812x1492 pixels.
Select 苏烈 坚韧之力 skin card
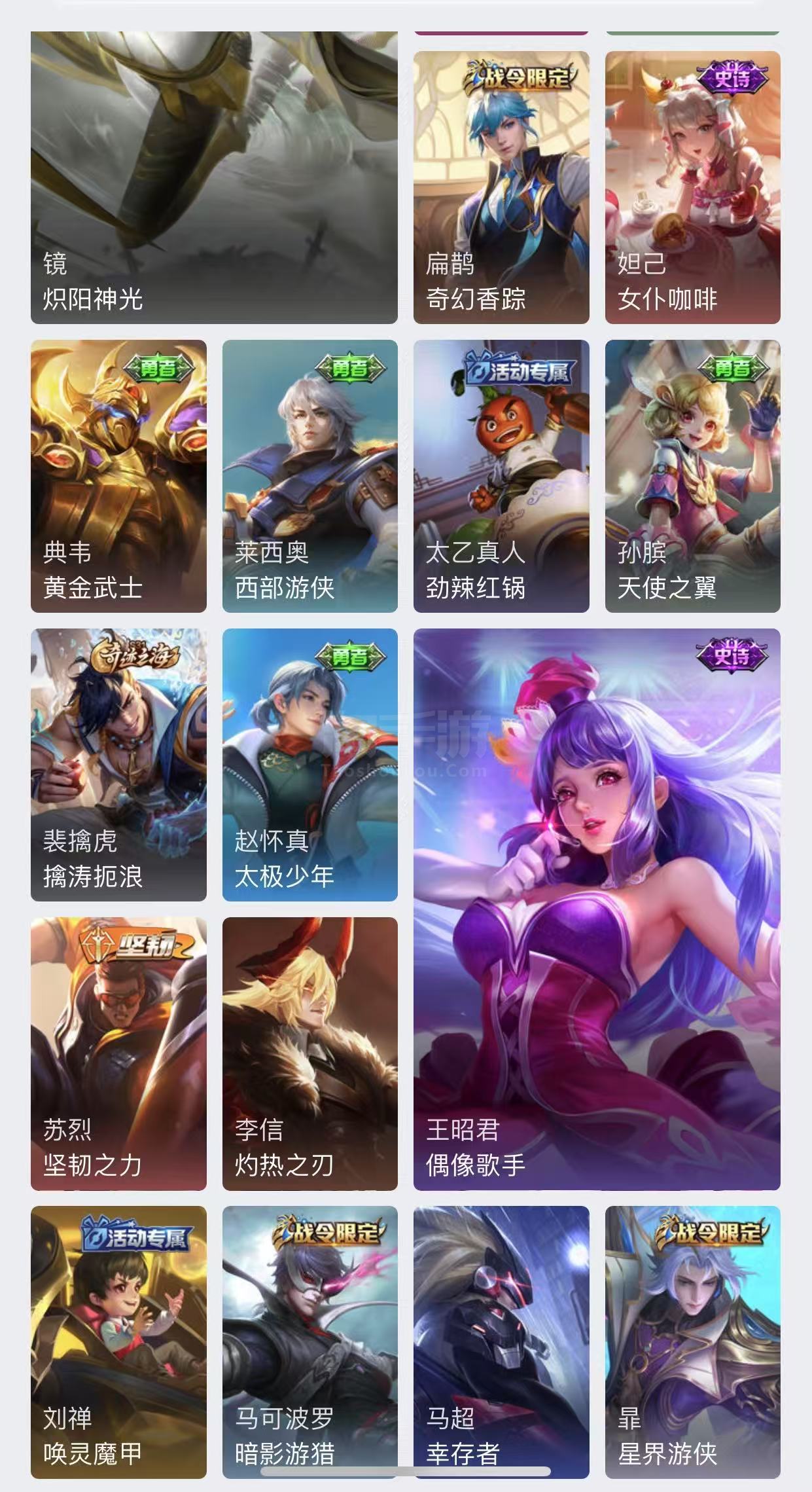[x=118, y=1053]
